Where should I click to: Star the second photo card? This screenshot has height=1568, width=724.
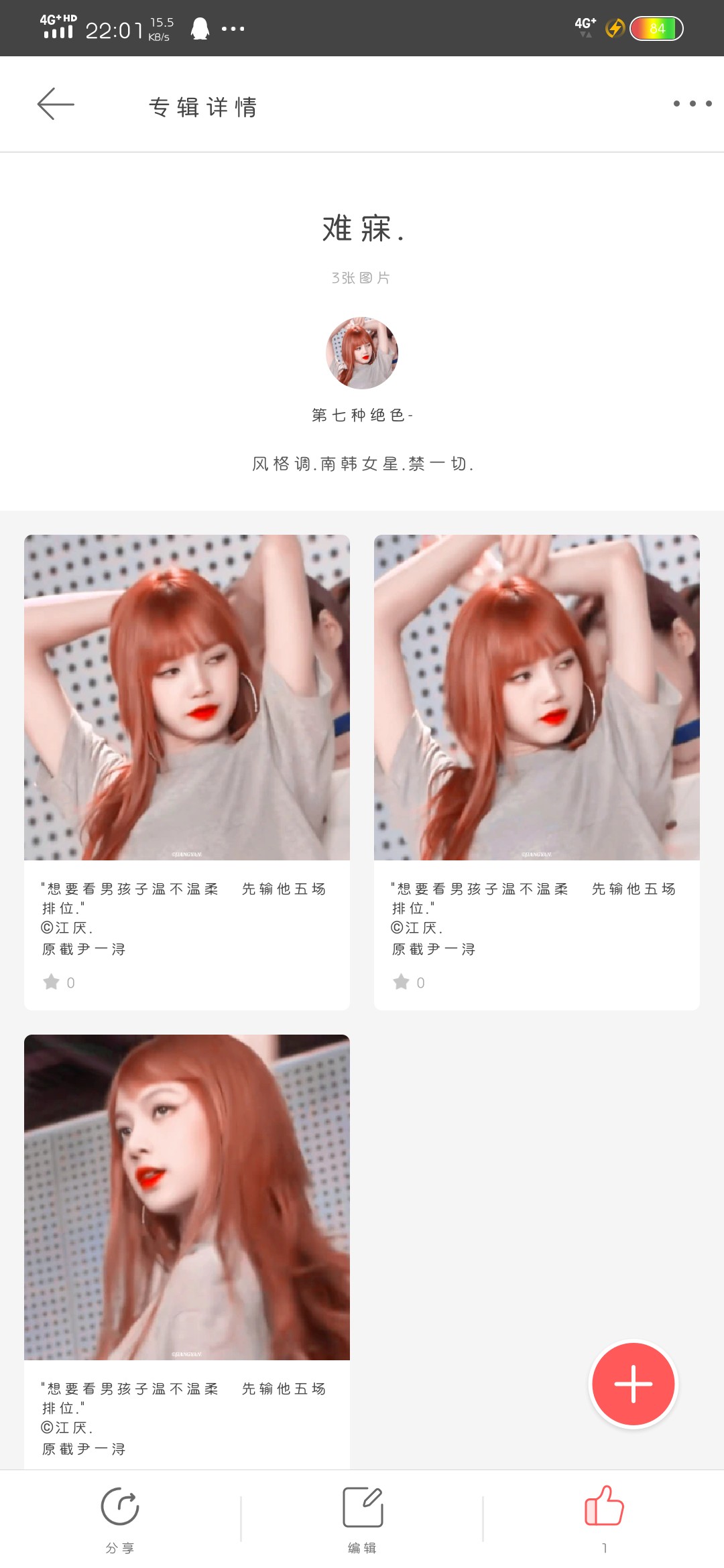pyautogui.click(x=402, y=982)
